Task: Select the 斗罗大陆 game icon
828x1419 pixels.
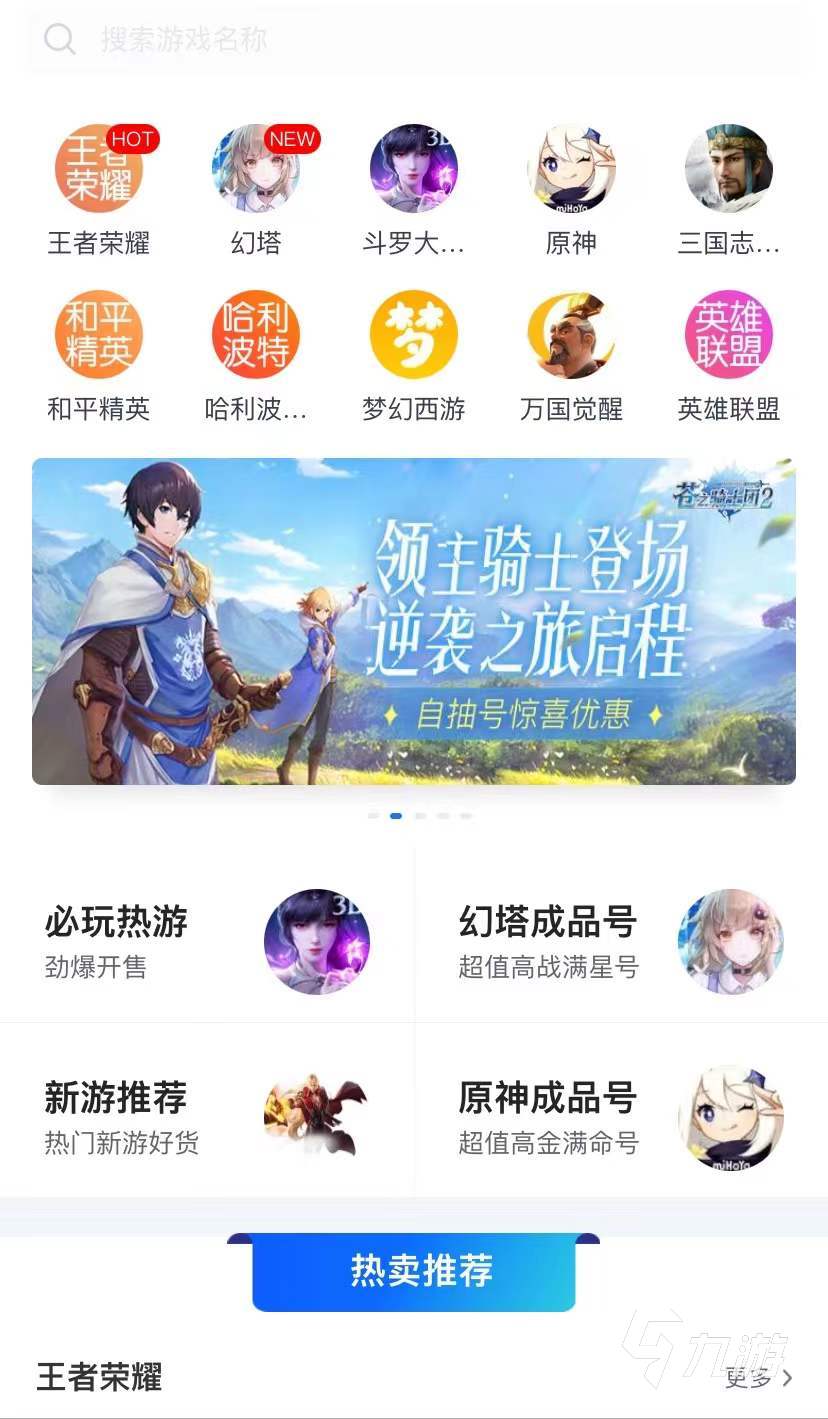Action: pyautogui.click(x=414, y=168)
